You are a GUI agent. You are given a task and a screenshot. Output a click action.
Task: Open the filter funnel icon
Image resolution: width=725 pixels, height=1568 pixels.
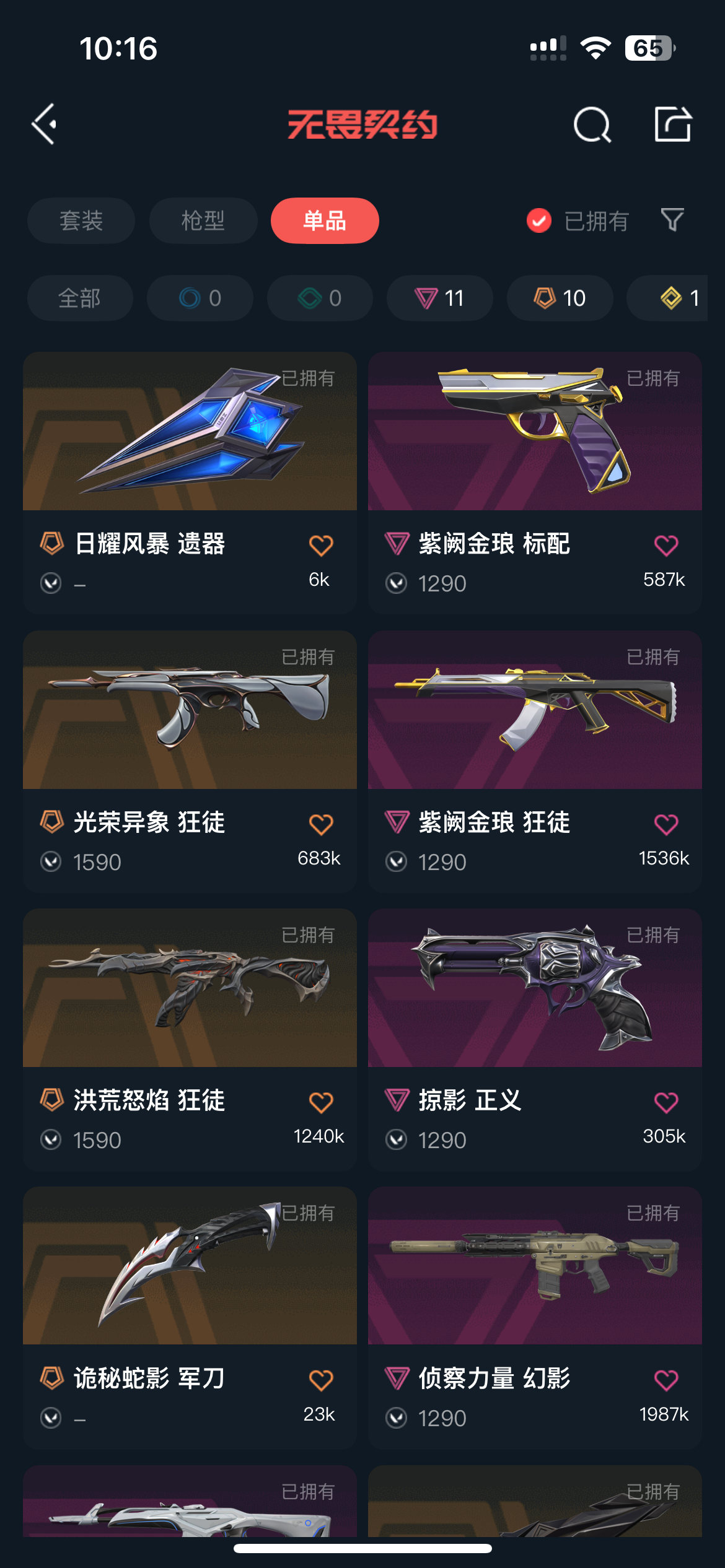click(672, 220)
